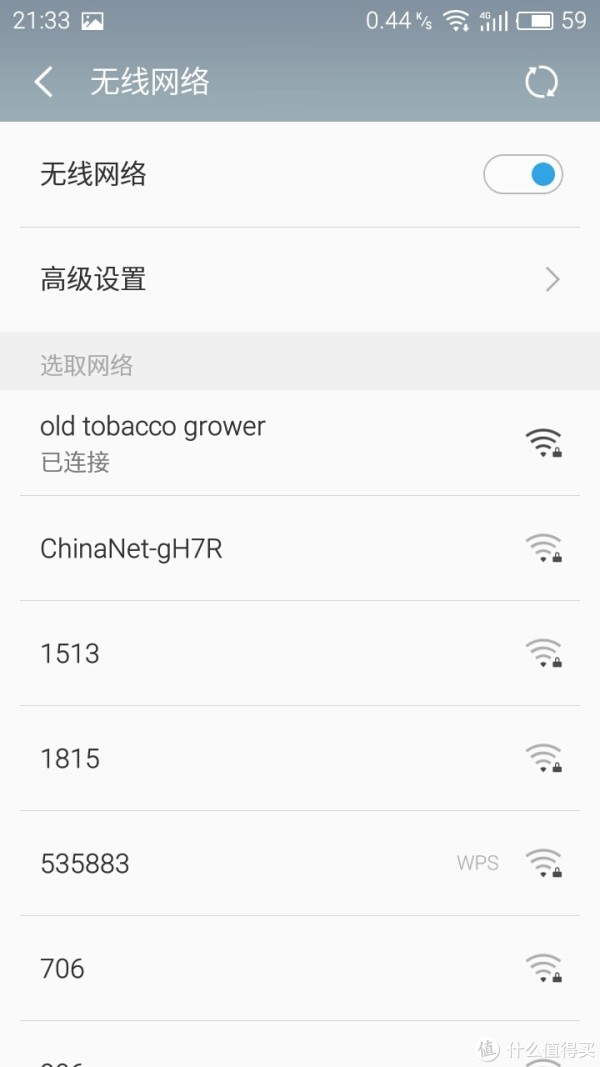This screenshot has width=600, height=1067.
Task: Open connected network old tobacco grower
Action: (x=300, y=443)
